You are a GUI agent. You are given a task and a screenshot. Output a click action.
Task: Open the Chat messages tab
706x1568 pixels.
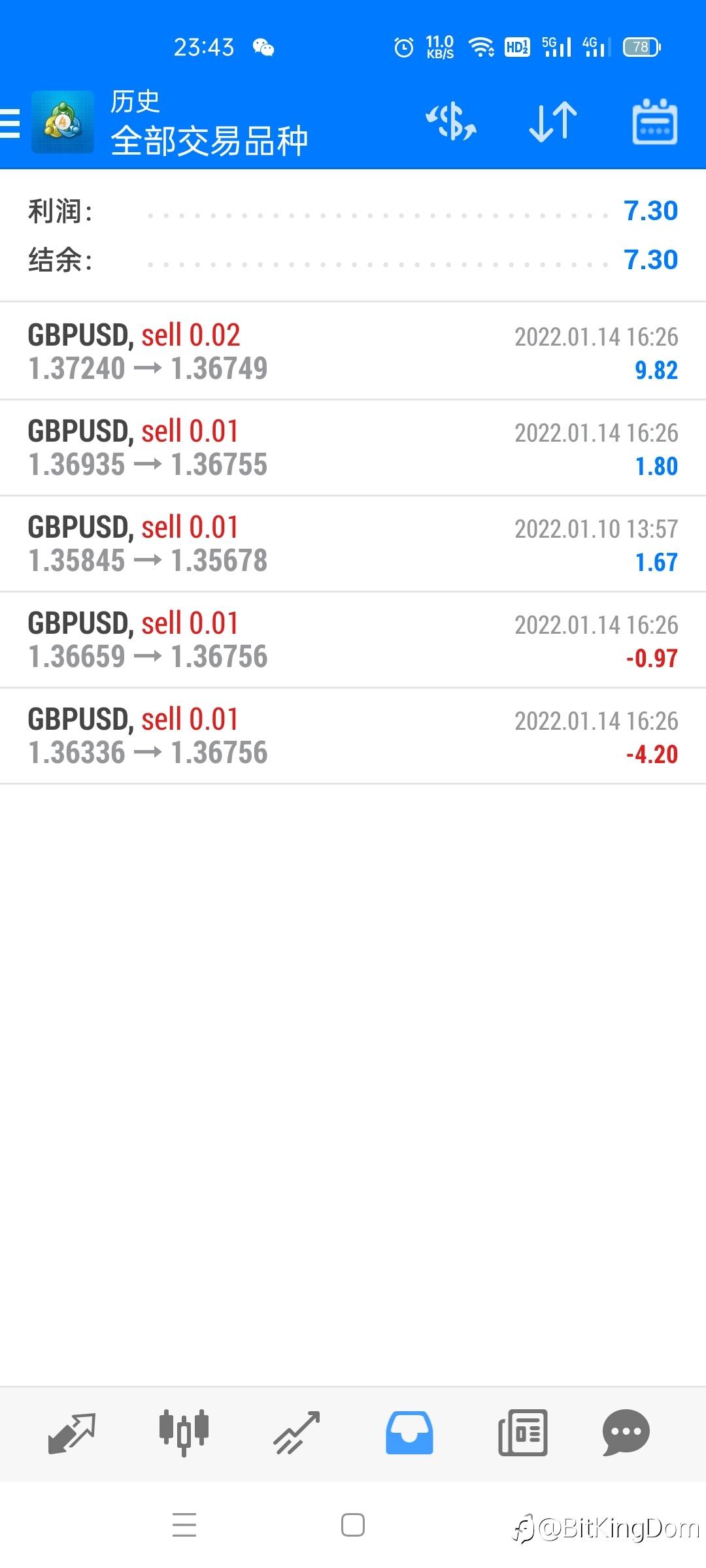[626, 1433]
